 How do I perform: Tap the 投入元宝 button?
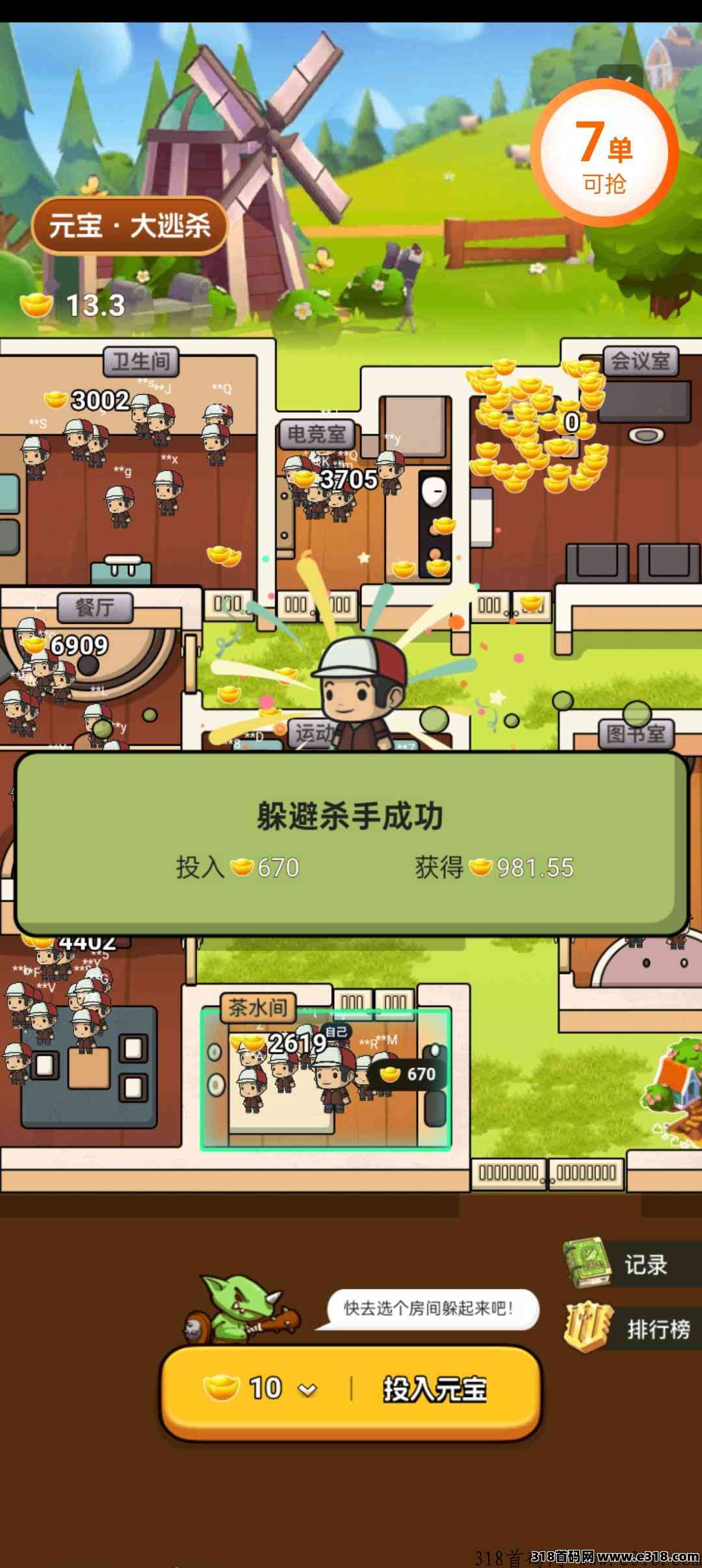[x=434, y=1390]
